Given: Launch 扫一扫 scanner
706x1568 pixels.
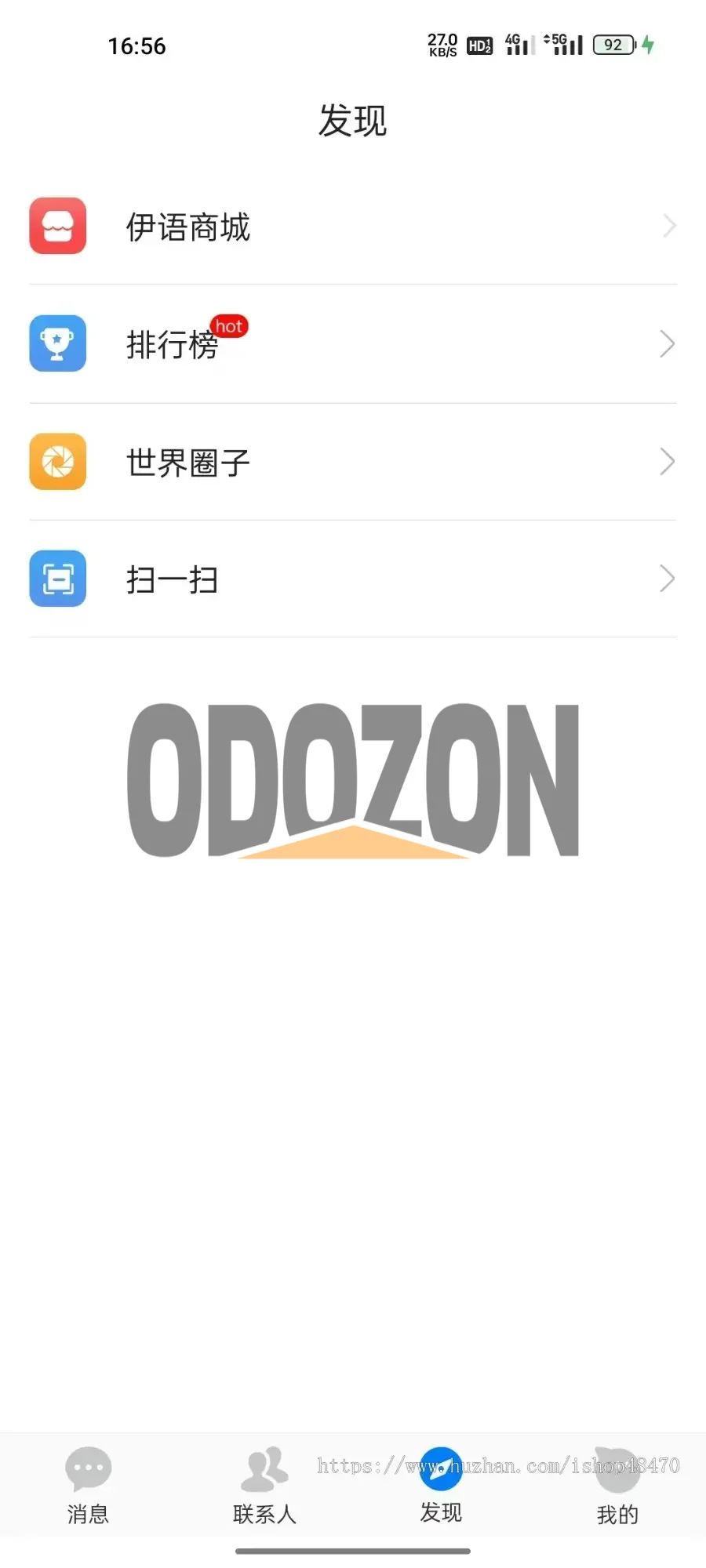Looking at the screenshot, I should coord(353,579).
